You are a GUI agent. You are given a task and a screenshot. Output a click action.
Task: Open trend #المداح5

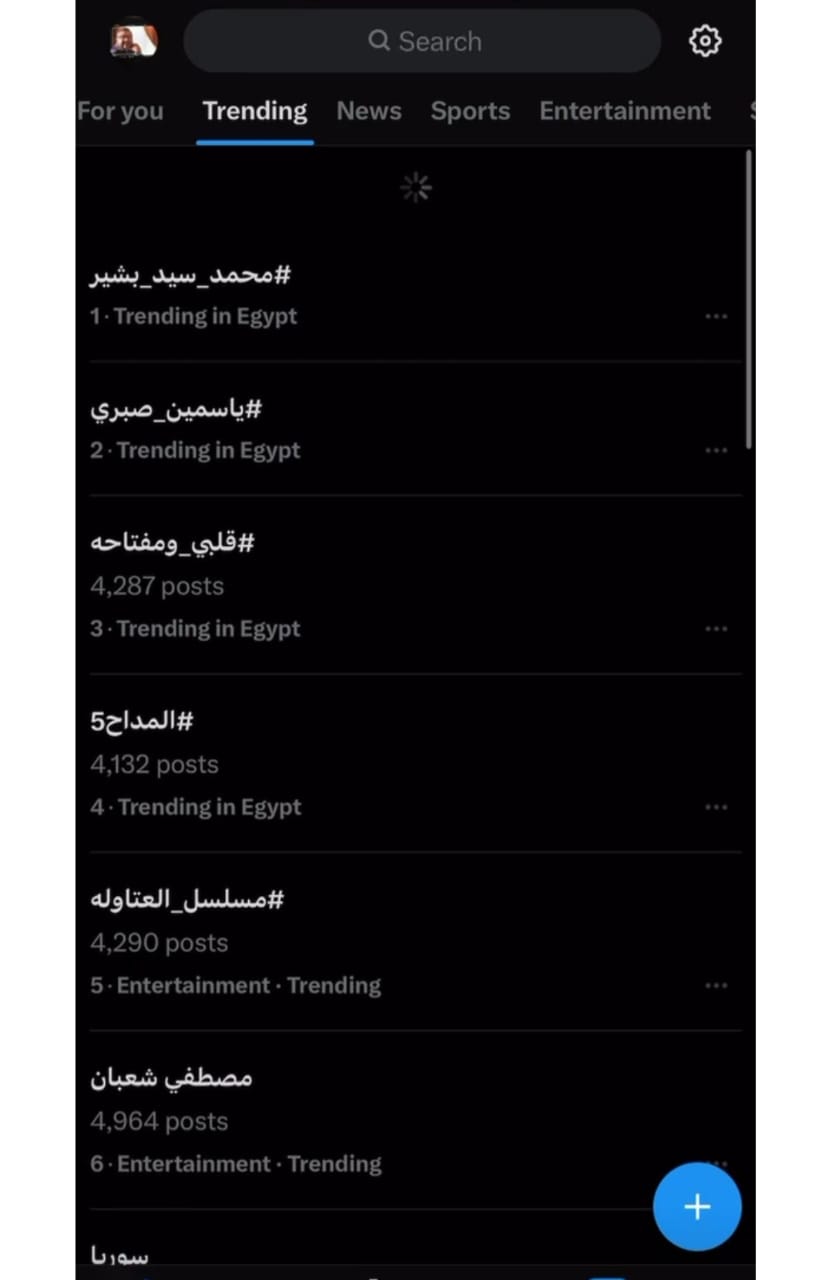(142, 721)
